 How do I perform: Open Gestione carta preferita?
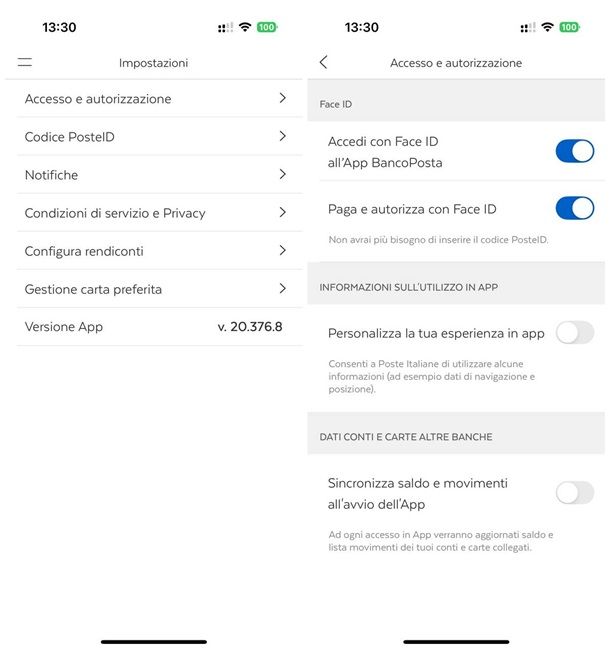click(x=155, y=289)
